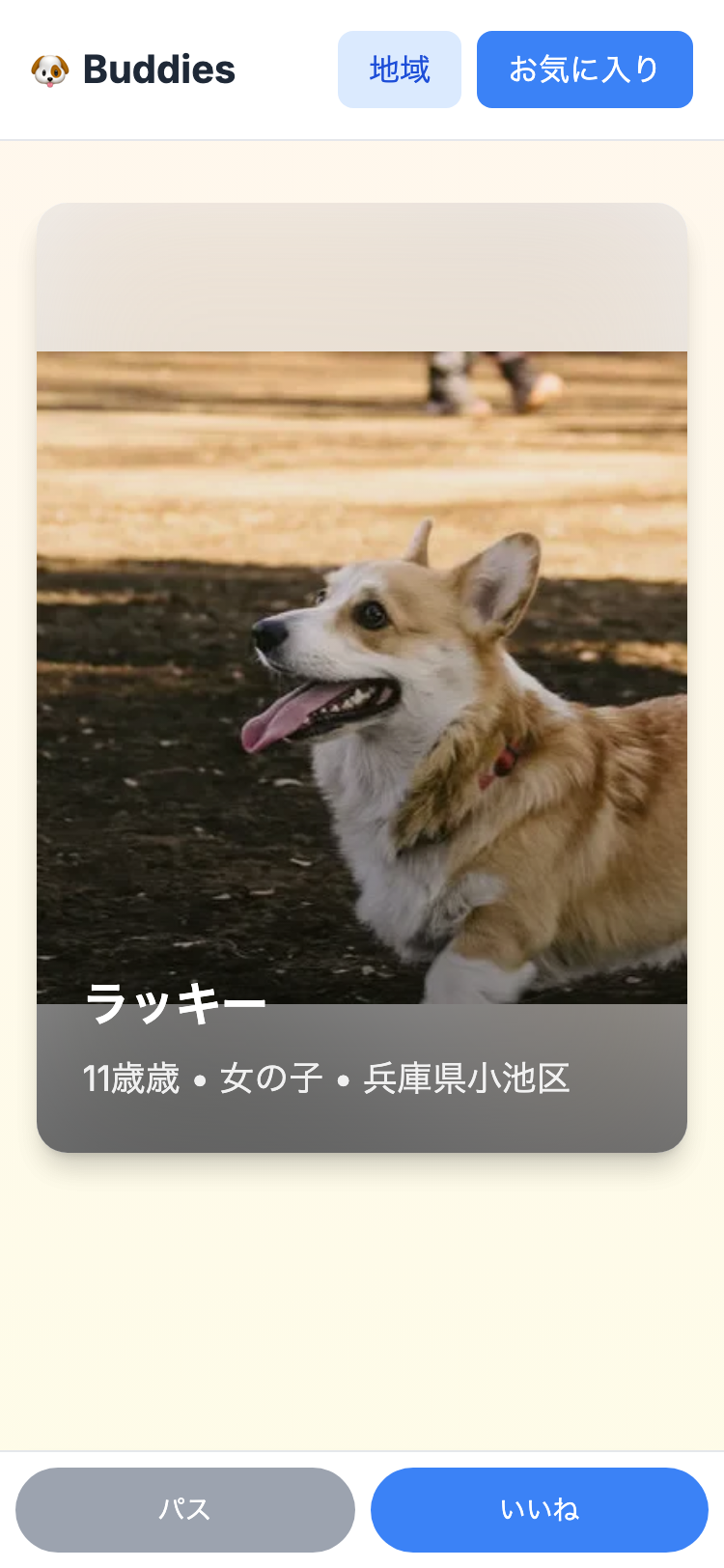Tap the blurred top area of the card
This screenshot has width=724, height=1568.
tap(362, 275)
